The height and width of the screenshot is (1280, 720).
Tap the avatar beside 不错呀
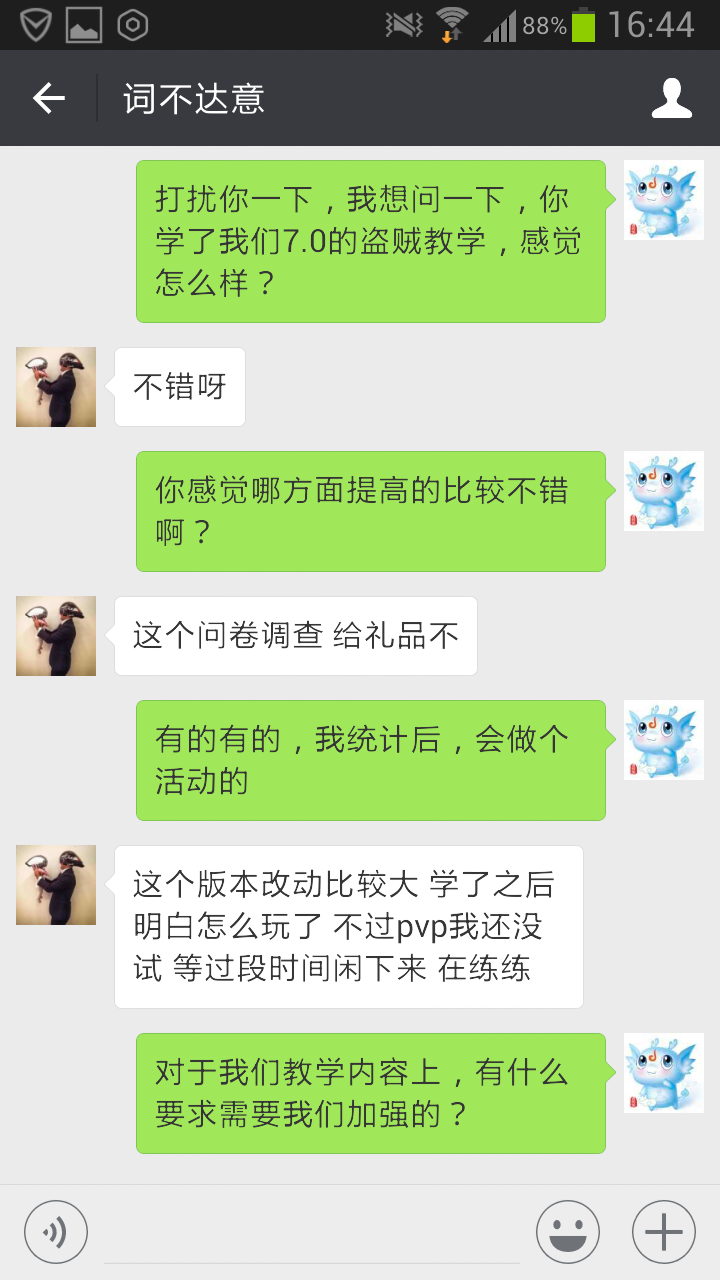[56, 387]
